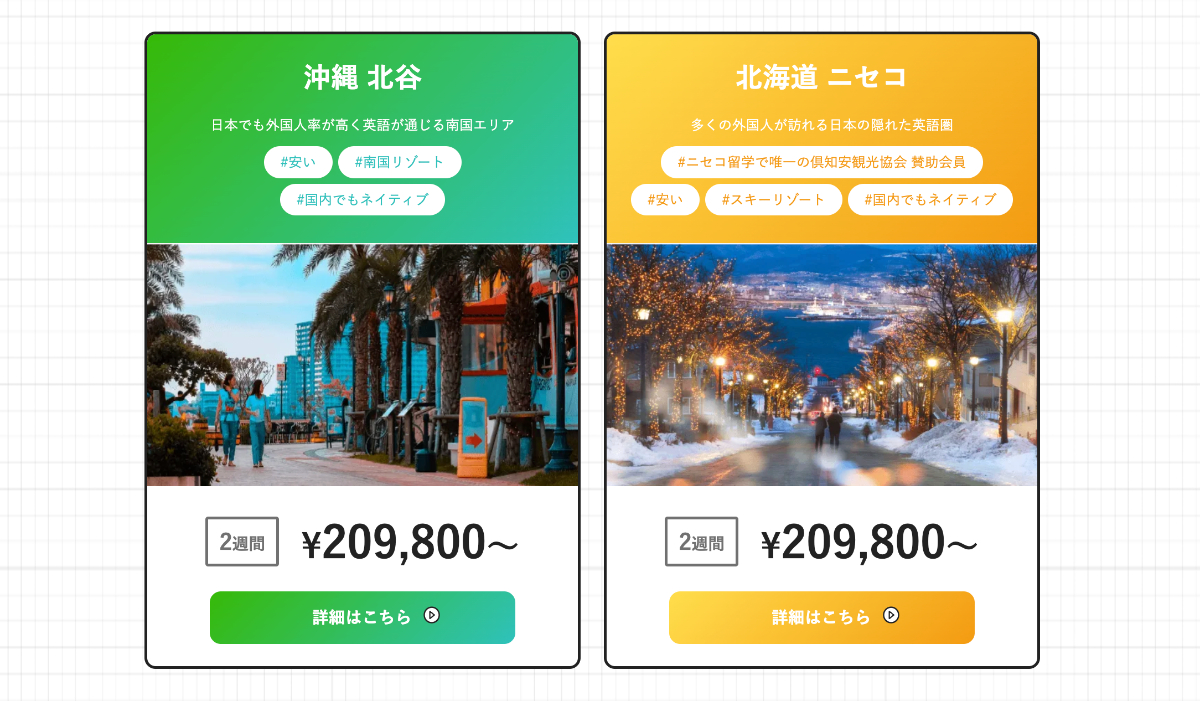
Task: Open details button for 沖縄 北谷
Action: tap(362, 617)
